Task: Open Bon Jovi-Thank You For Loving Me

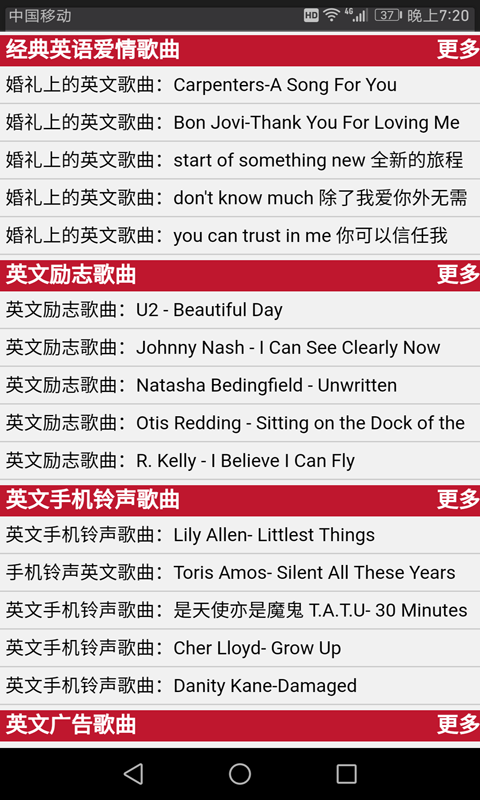Action: coord(240,122)
